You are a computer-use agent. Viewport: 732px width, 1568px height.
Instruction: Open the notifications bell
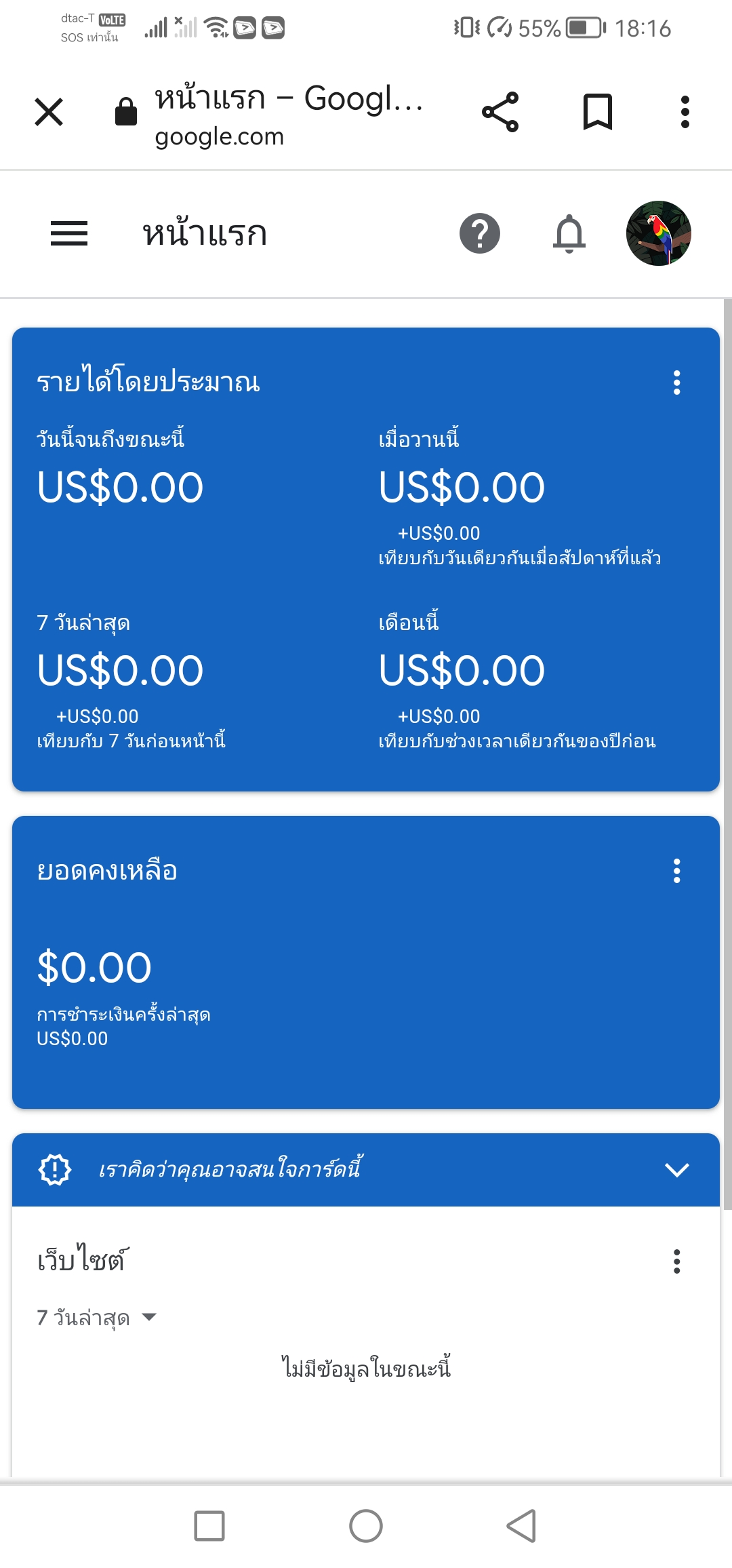click(x=569, y=233)
